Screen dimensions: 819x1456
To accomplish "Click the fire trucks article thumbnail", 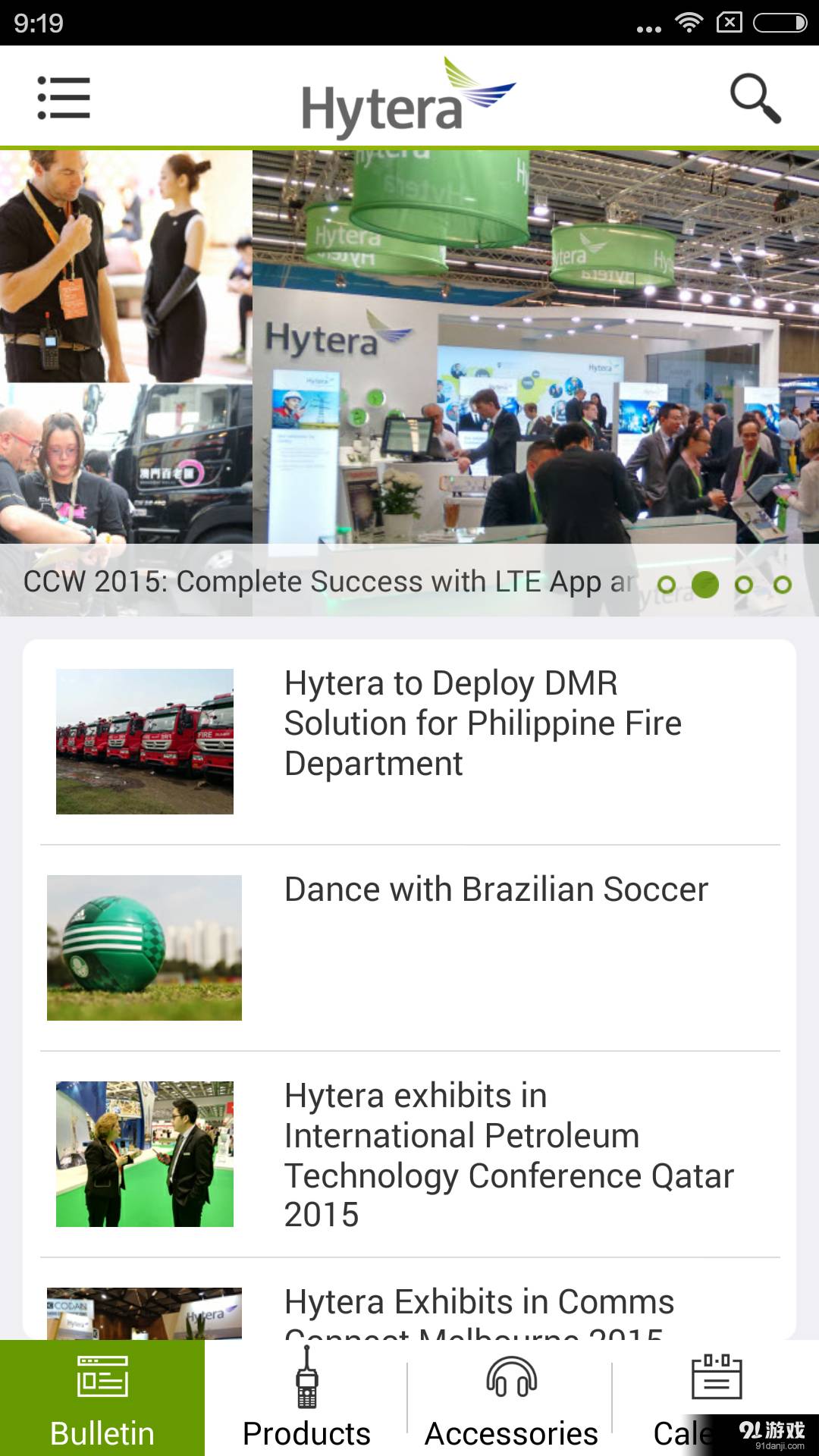I will point(145,741).
